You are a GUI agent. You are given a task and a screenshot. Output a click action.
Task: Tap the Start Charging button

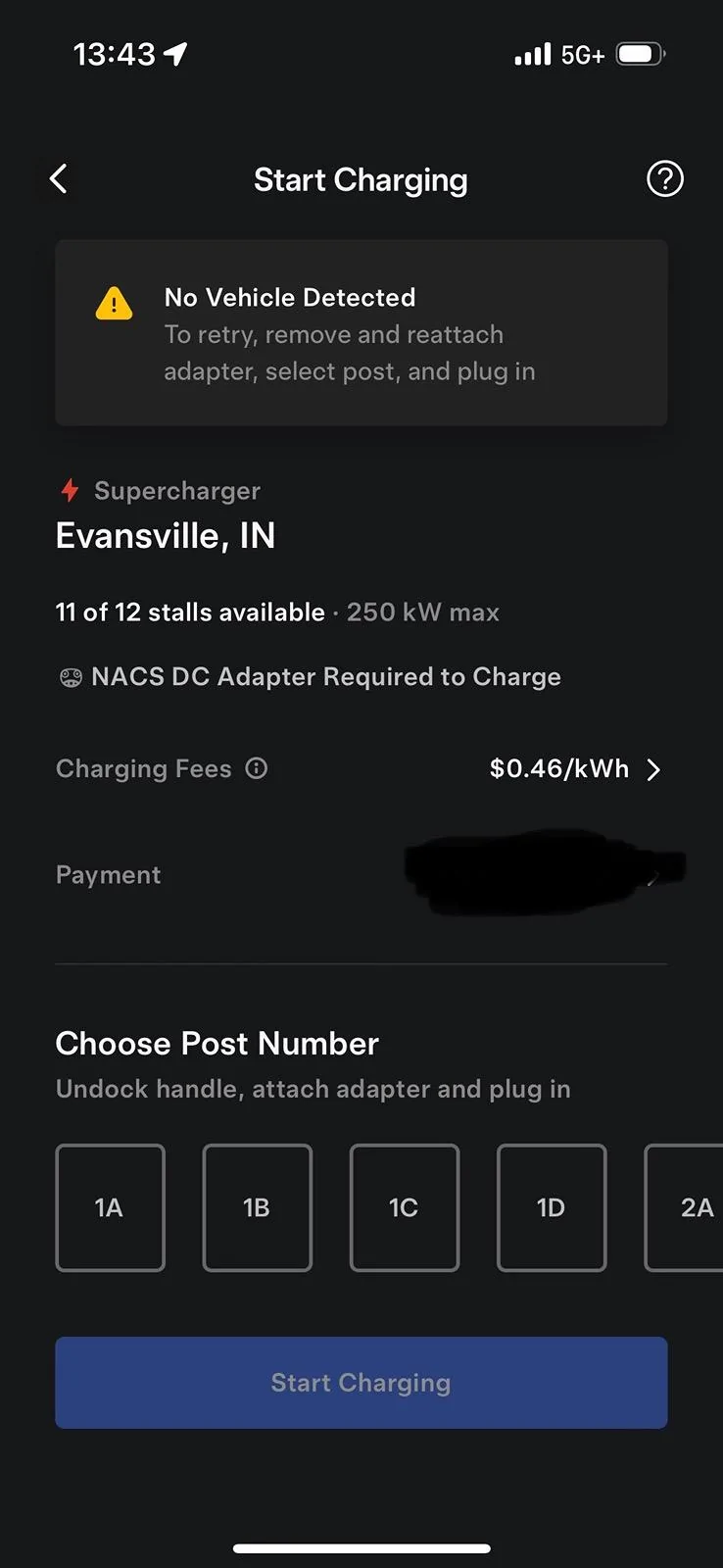(361, 1382)
